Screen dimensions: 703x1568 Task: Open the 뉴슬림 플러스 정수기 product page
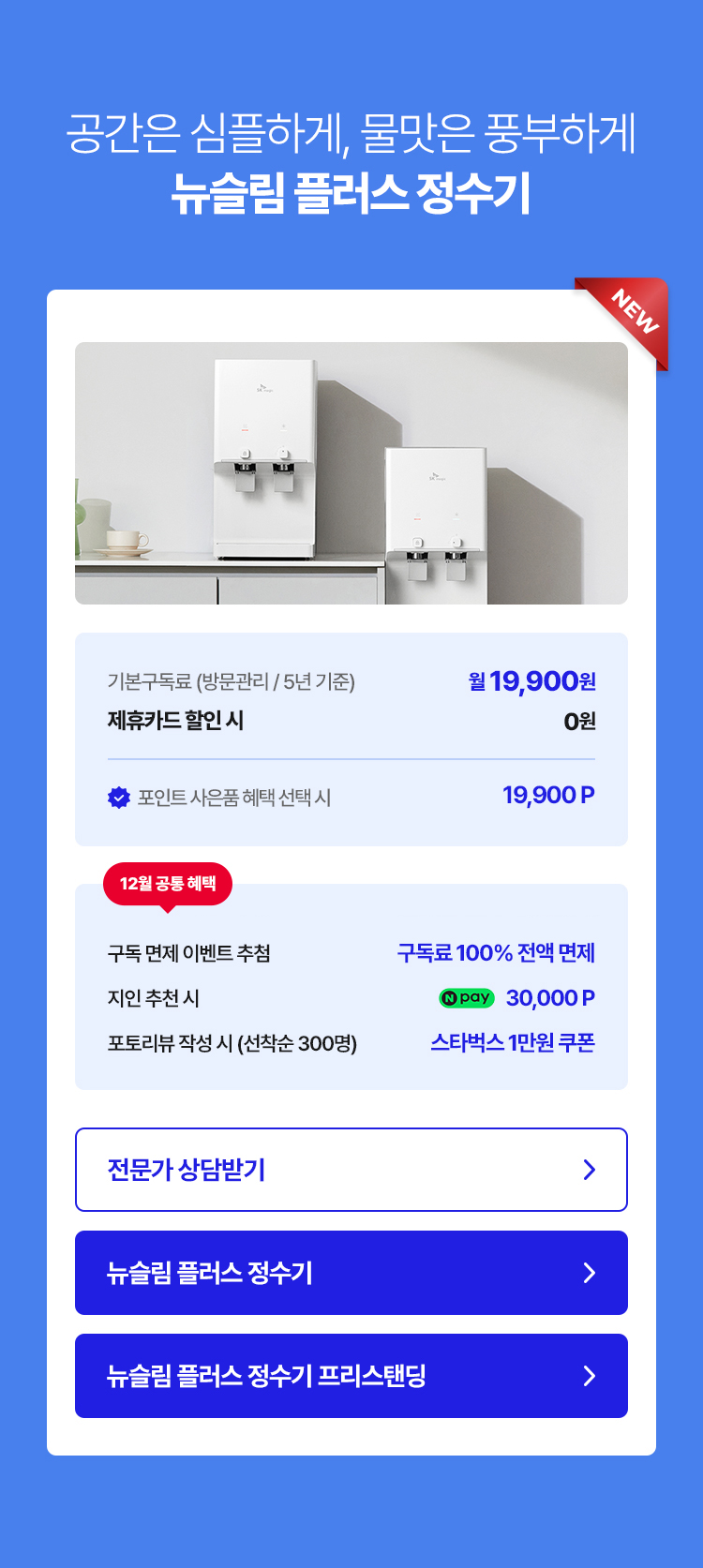click(x=351, y=1273)
